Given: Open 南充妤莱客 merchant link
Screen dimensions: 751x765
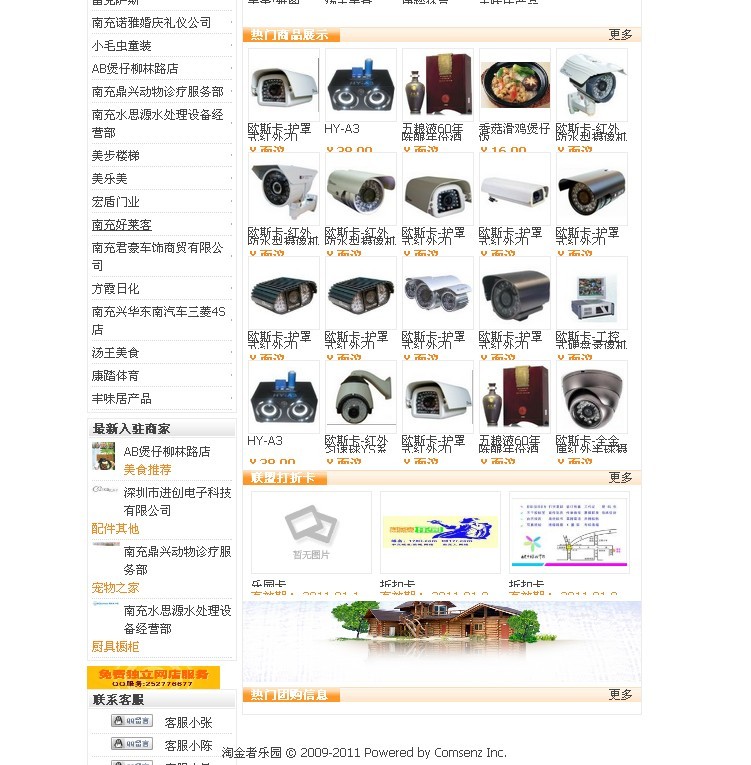Looking at the screenshot, I should tap(121, 225).
